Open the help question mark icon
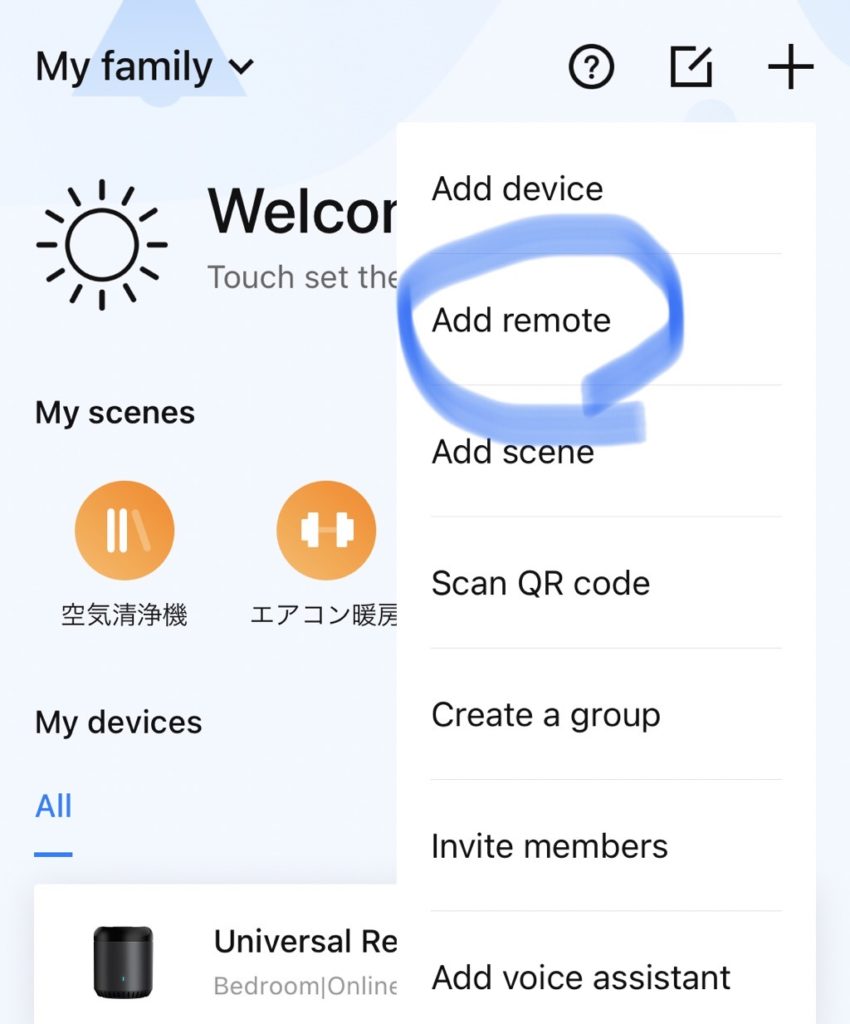This screenshot has width=850, height=1024. point(591,68)
